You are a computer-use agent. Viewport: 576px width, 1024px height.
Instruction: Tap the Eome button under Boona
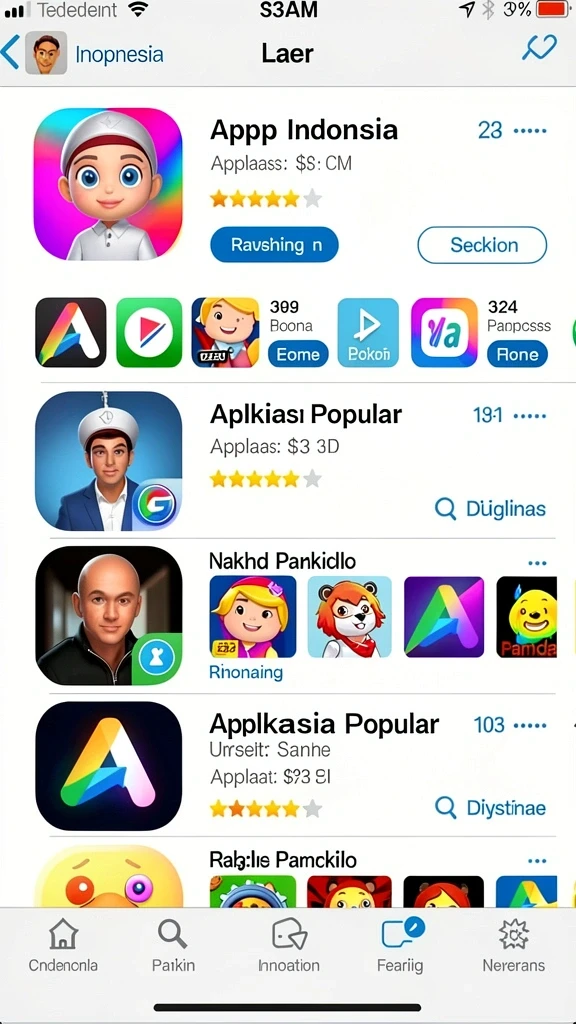(298, 354)
